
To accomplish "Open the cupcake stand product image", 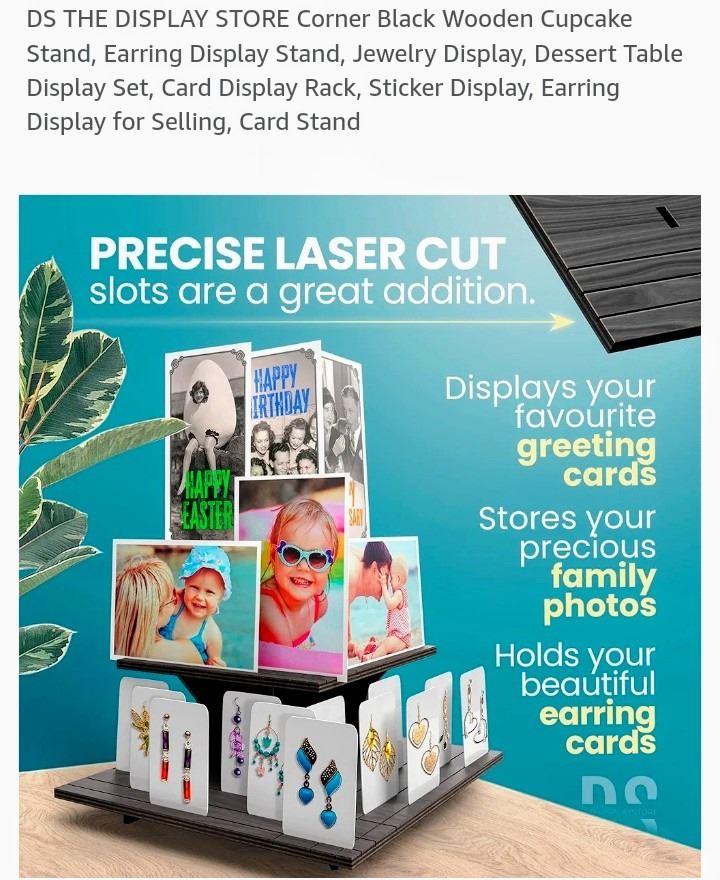I will click(360, 536).
